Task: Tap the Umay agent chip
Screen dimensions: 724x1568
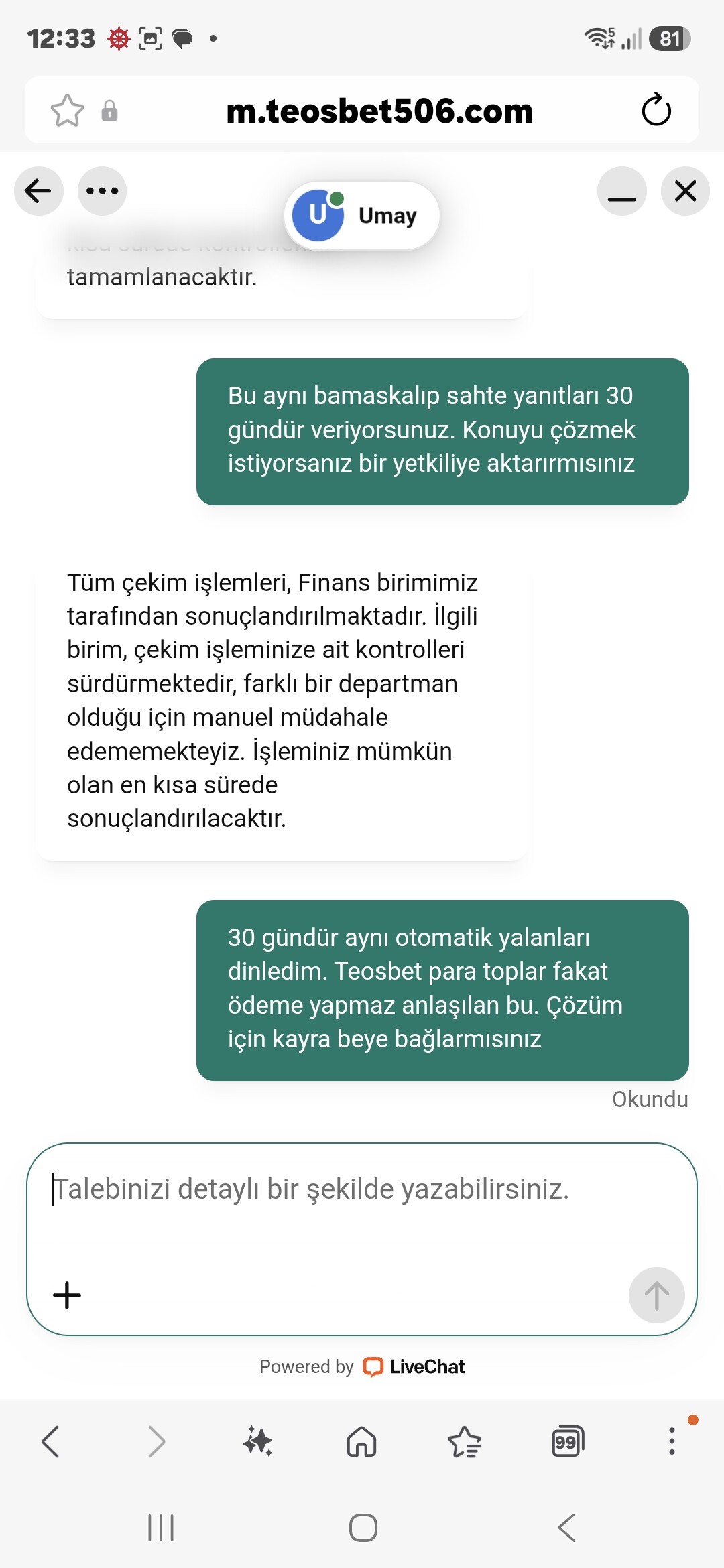Action: tap(362, 215)
